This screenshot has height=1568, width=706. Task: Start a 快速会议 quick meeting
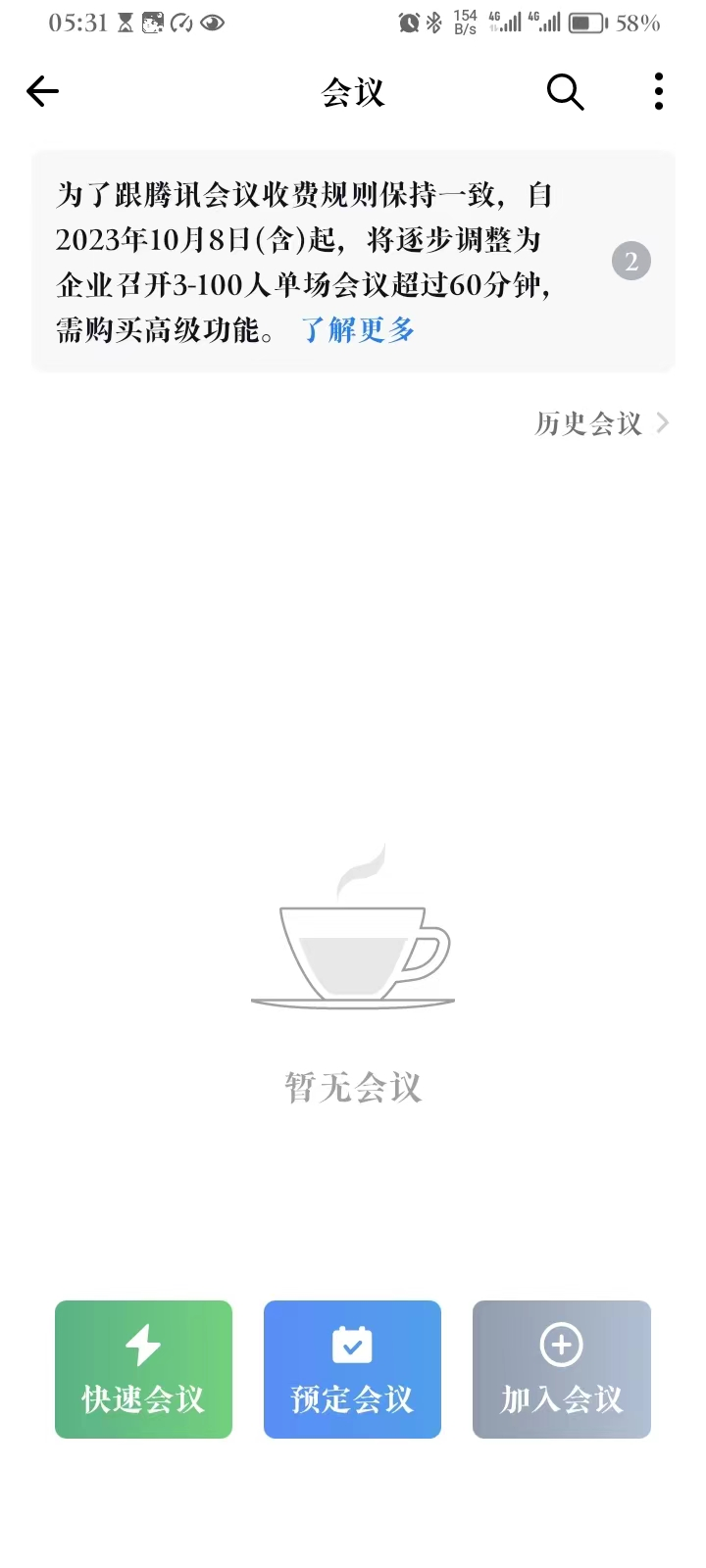coord(143,1369)
